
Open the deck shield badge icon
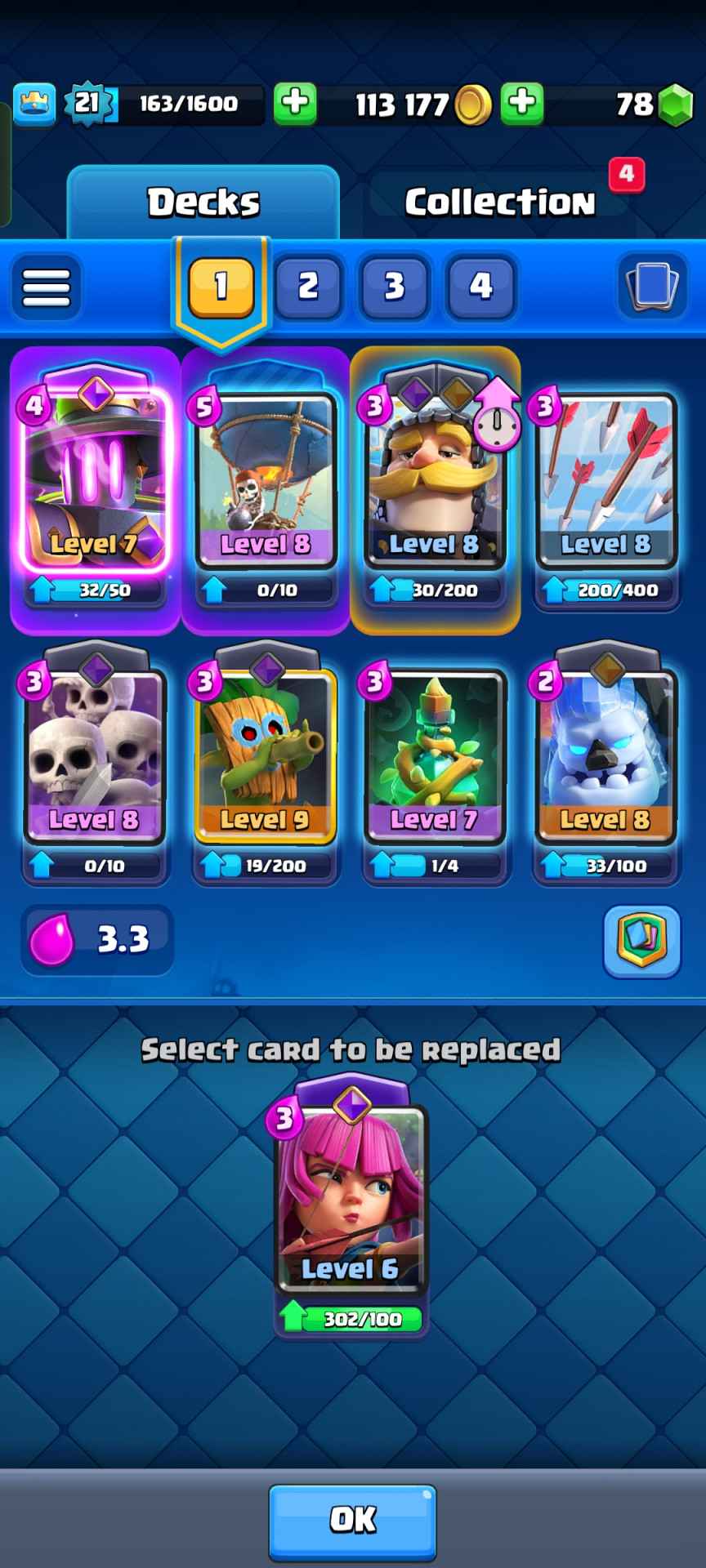pos(641,941)
